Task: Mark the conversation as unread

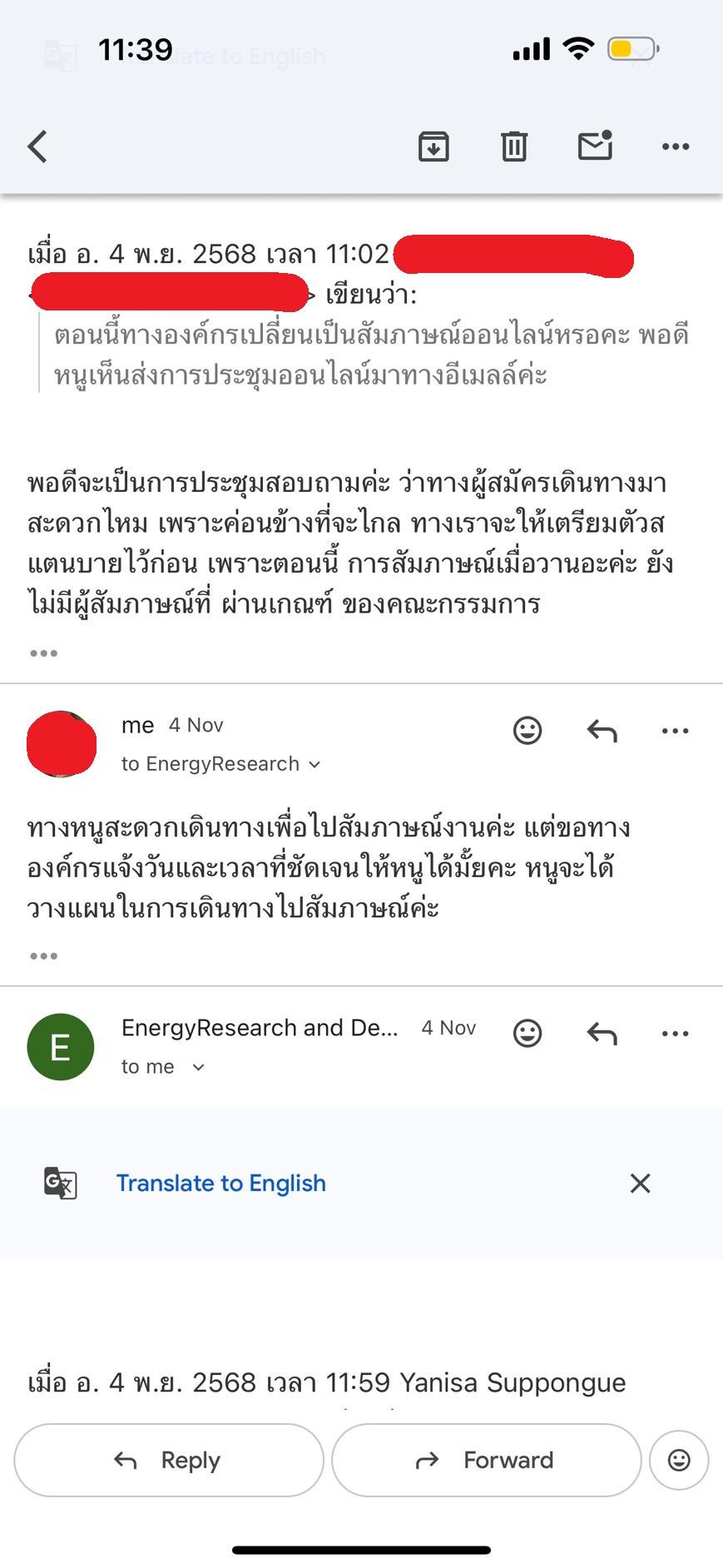Action: click(595, 146)
